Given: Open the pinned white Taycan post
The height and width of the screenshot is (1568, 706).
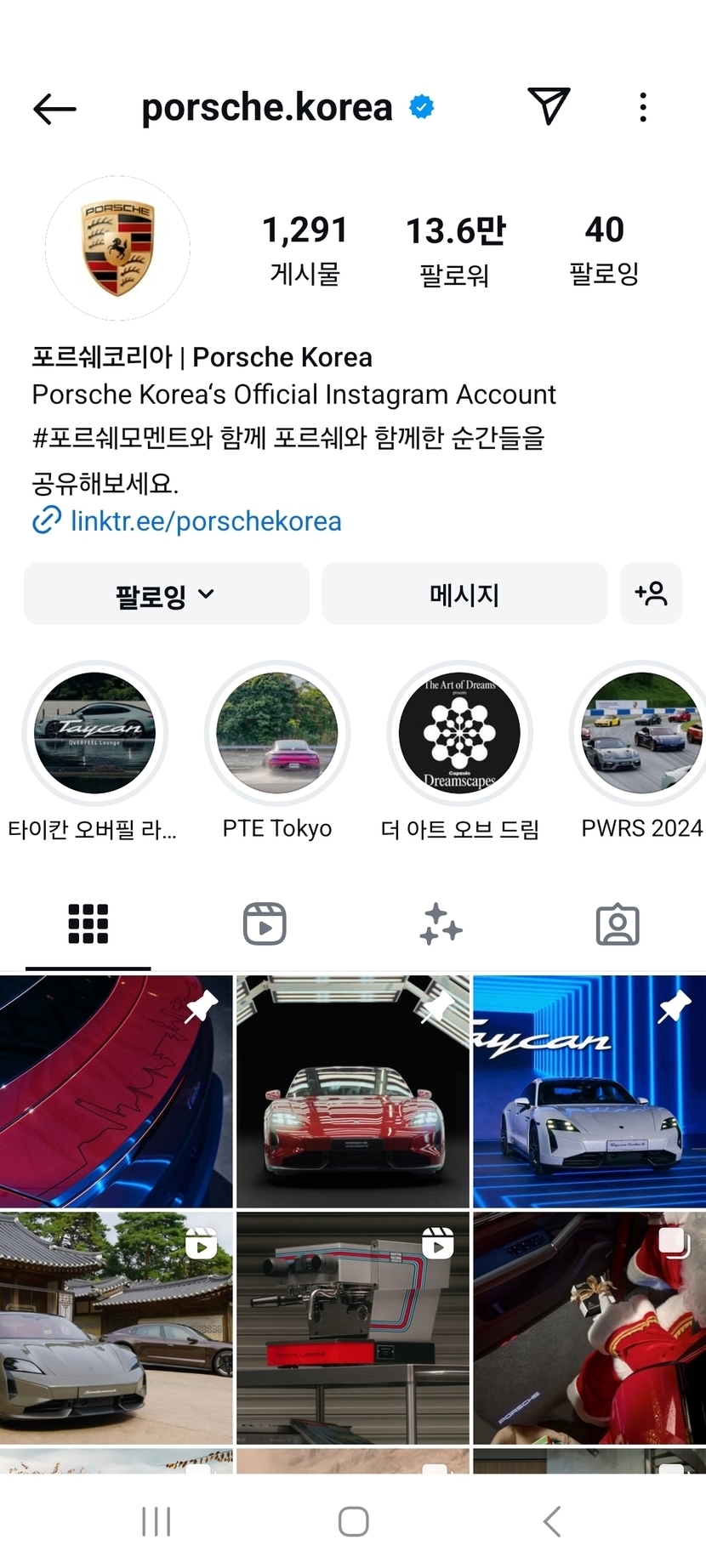Looking at the screenshot, I should [589, 1092].
